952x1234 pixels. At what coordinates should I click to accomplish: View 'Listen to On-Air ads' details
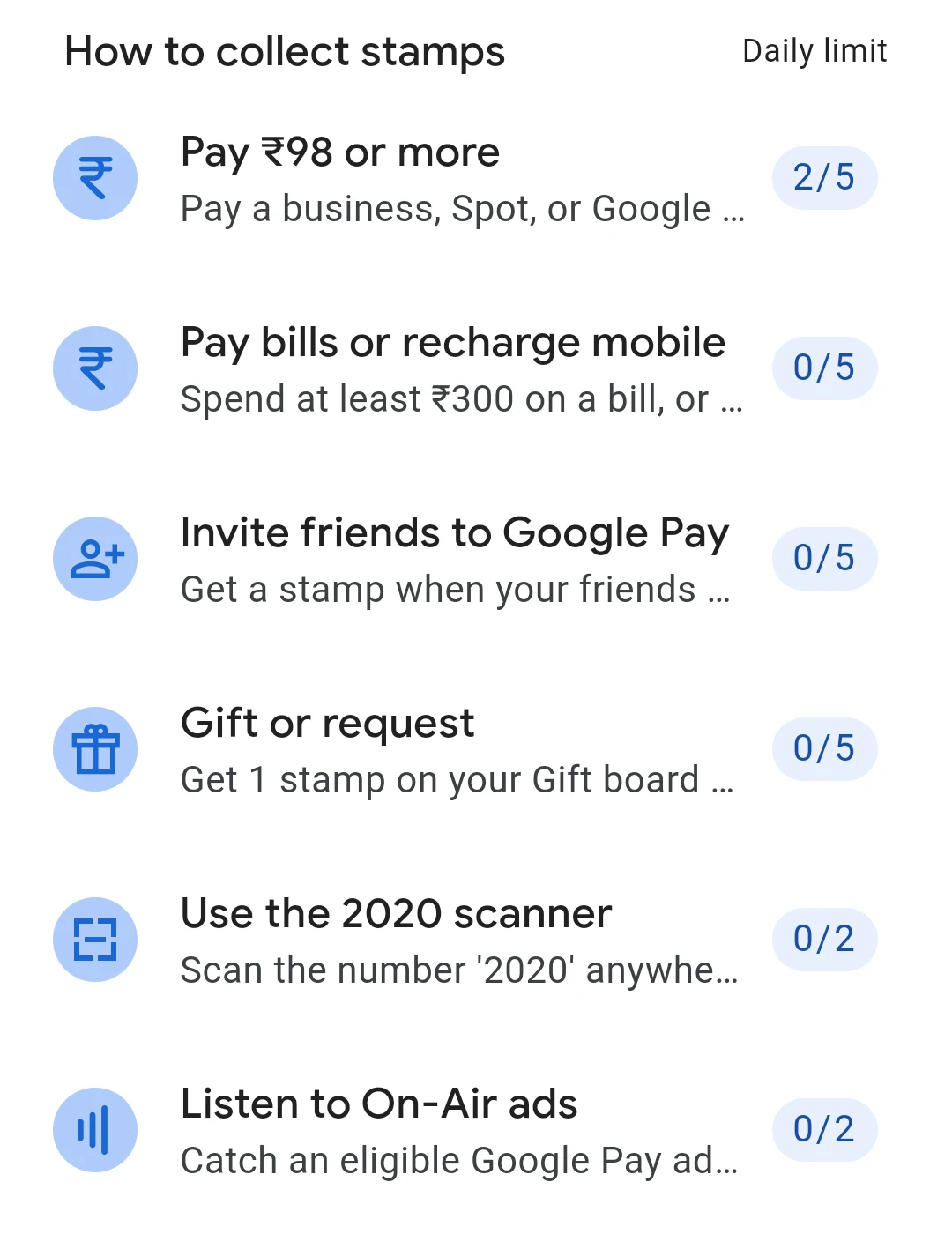(458, 1131)
